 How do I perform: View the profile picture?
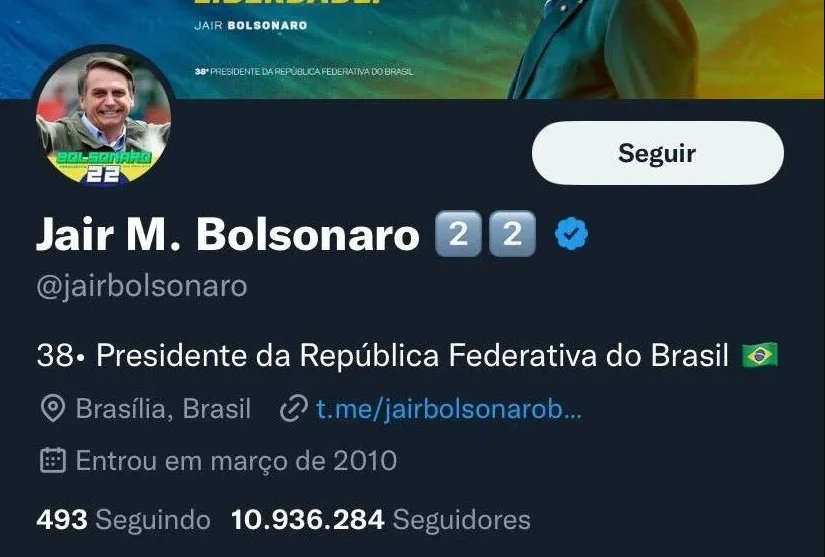pyautogui.click(x=104, y=119)
